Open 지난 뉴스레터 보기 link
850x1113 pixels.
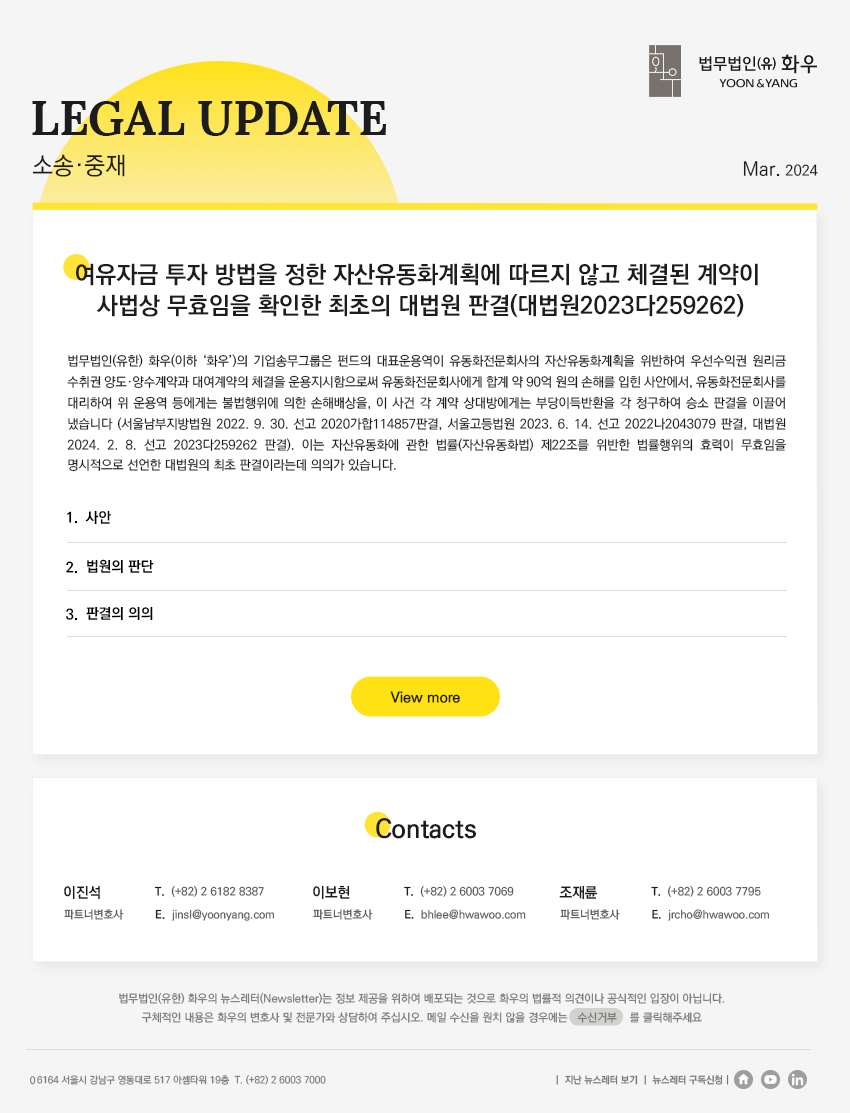[x=601, y=1080]
